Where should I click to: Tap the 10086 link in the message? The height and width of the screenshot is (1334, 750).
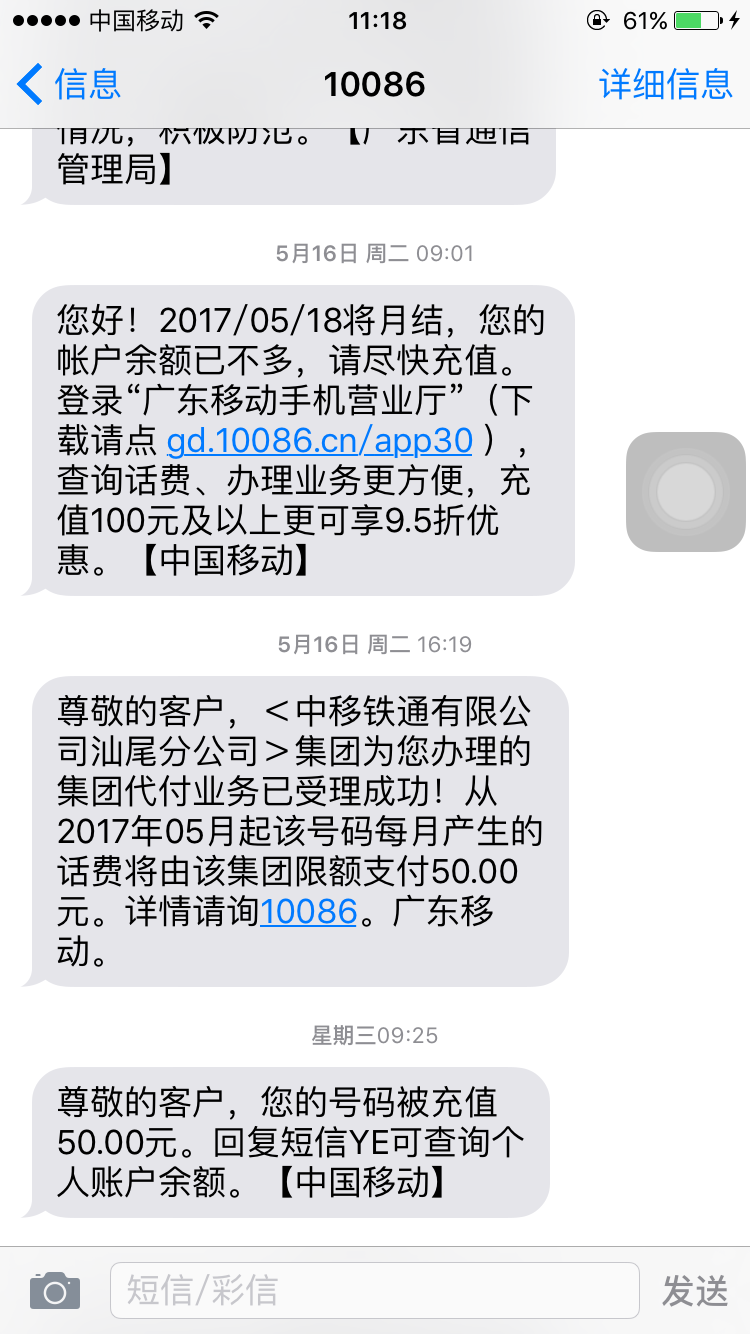[308, 911]
